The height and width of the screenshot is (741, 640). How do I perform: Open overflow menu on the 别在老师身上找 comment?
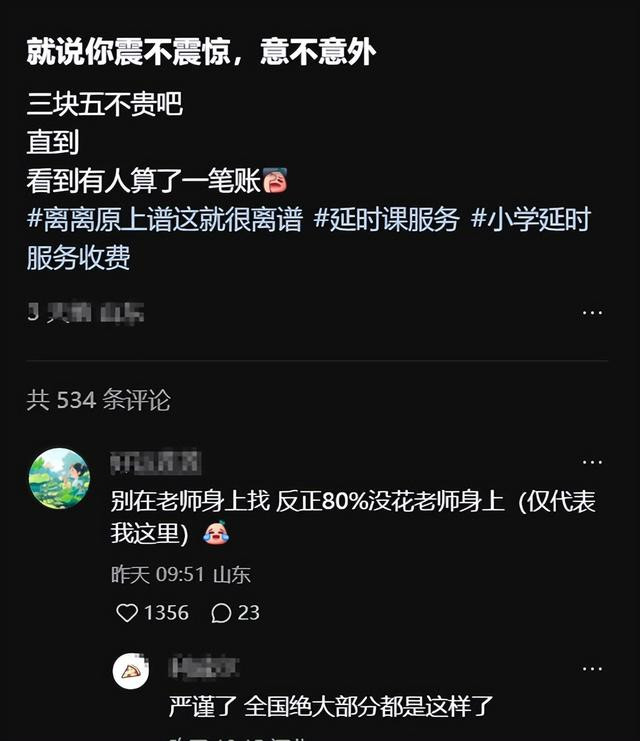click(x=592, y=463)
